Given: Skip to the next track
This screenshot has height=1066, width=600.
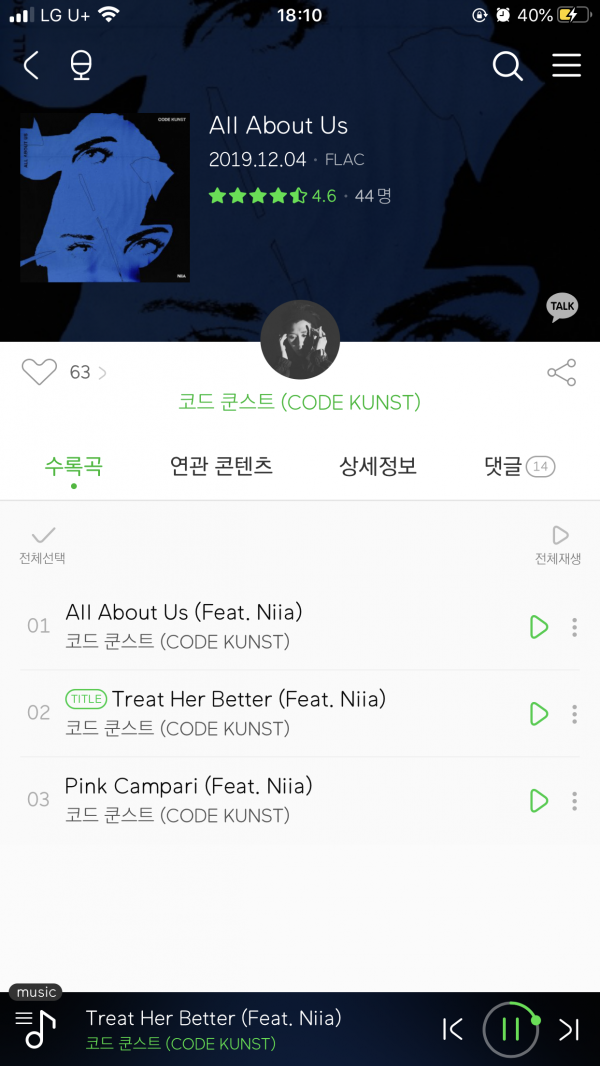Looking at the screenshot, I should click(x=569, y=1029).
